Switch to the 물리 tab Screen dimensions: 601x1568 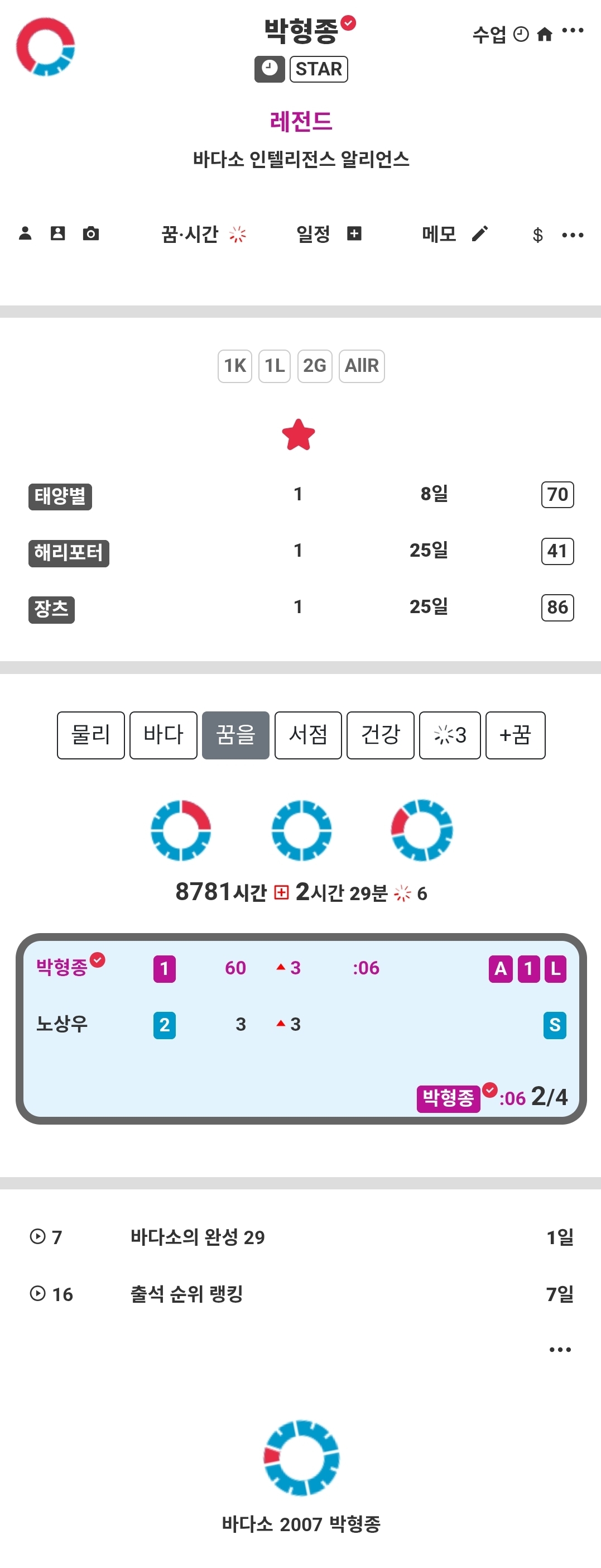(90, 735)
